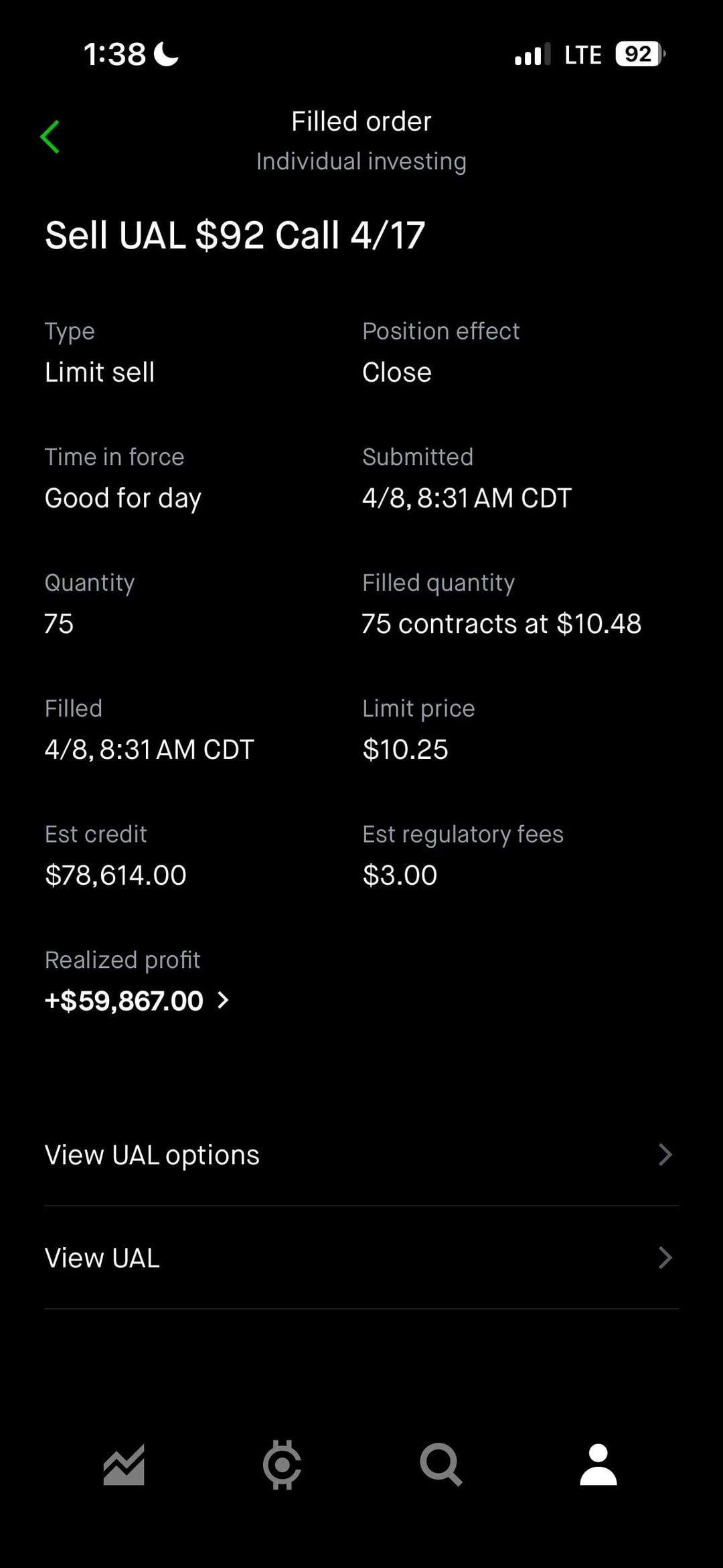This screenshot has width=723, height=1568.
Task: Open the View UAL row
Action: coord(361,1258)
